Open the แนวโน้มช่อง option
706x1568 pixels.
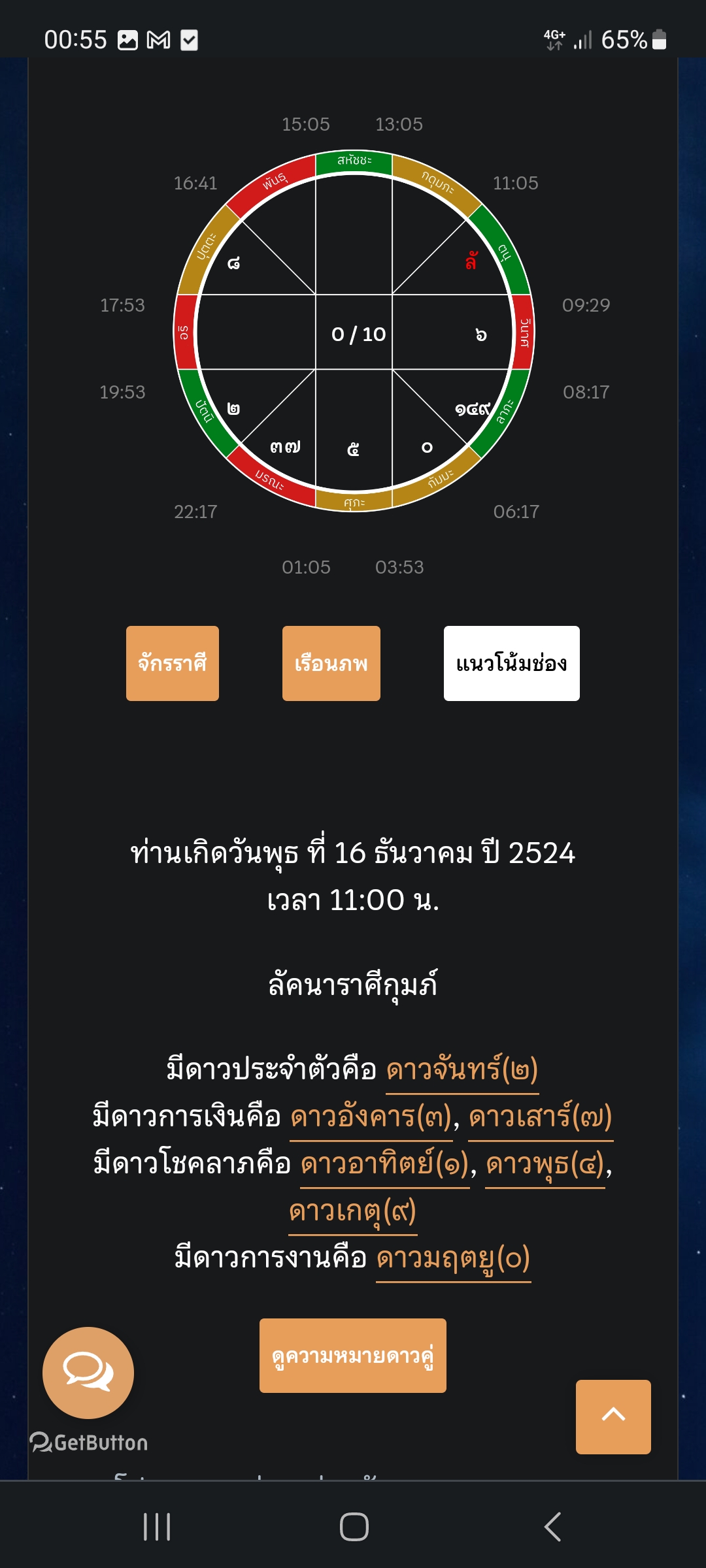512,663
